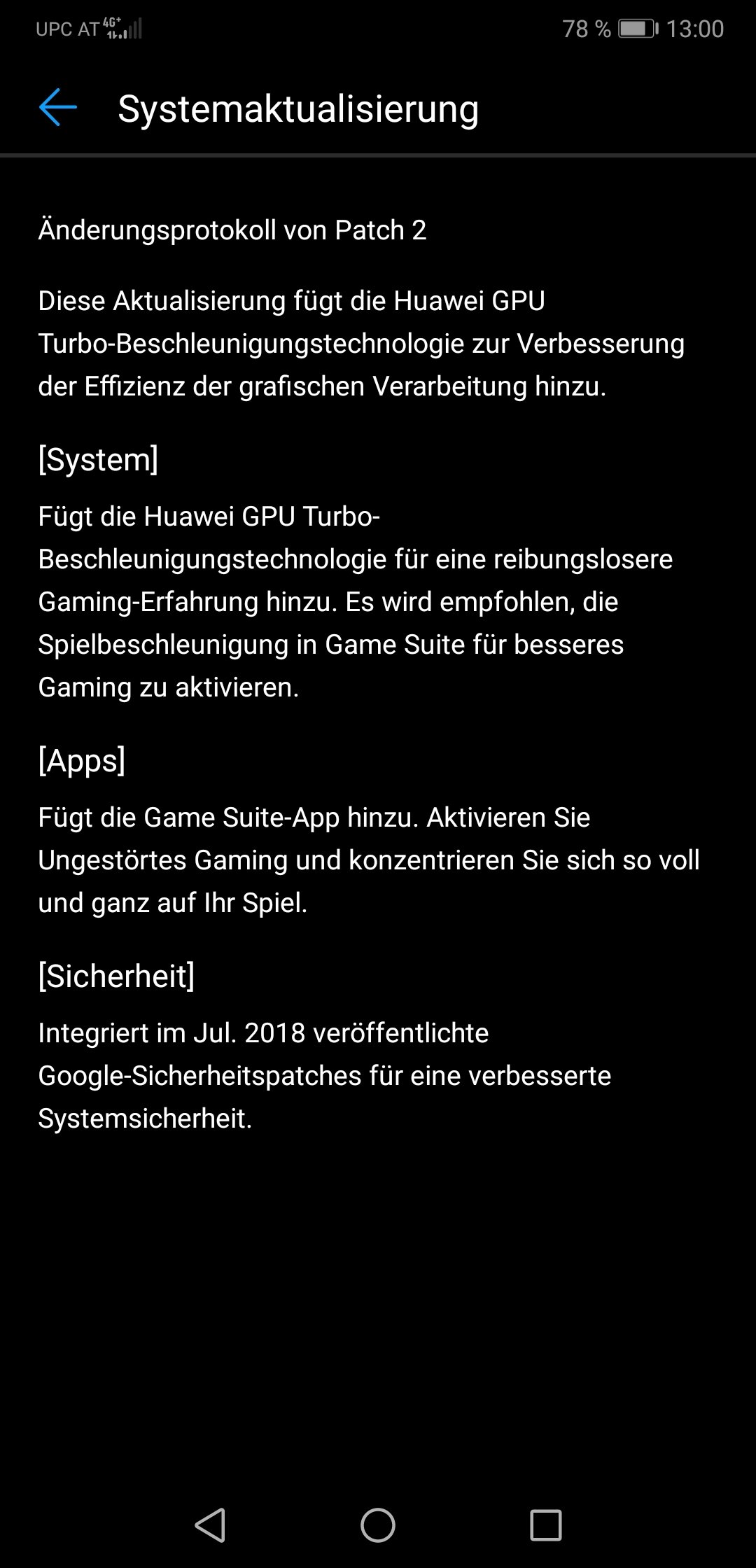Screen dimensions: 756x1568
Task: Go to the home screen
Action: (x=378, y=1525)
